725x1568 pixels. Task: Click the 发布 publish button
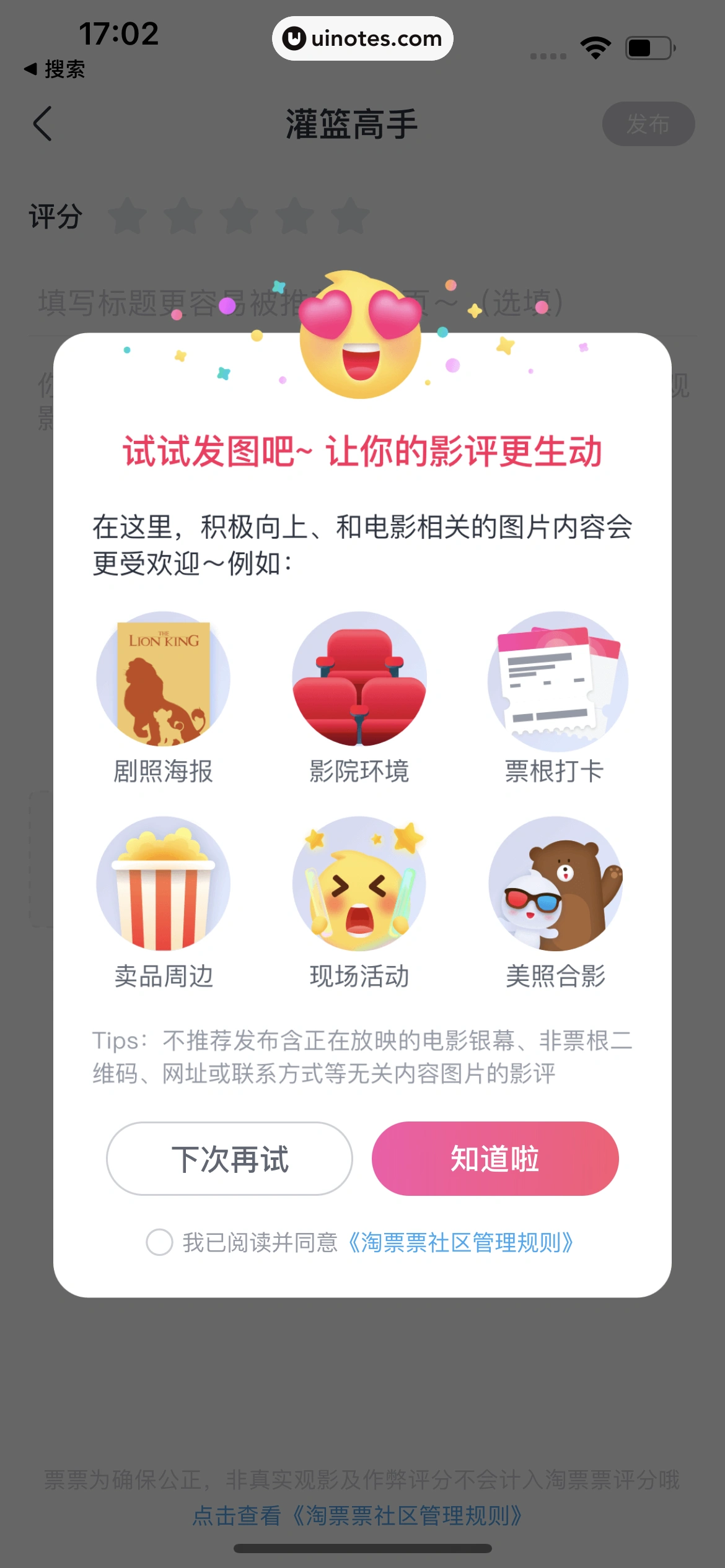coord(649,123)
